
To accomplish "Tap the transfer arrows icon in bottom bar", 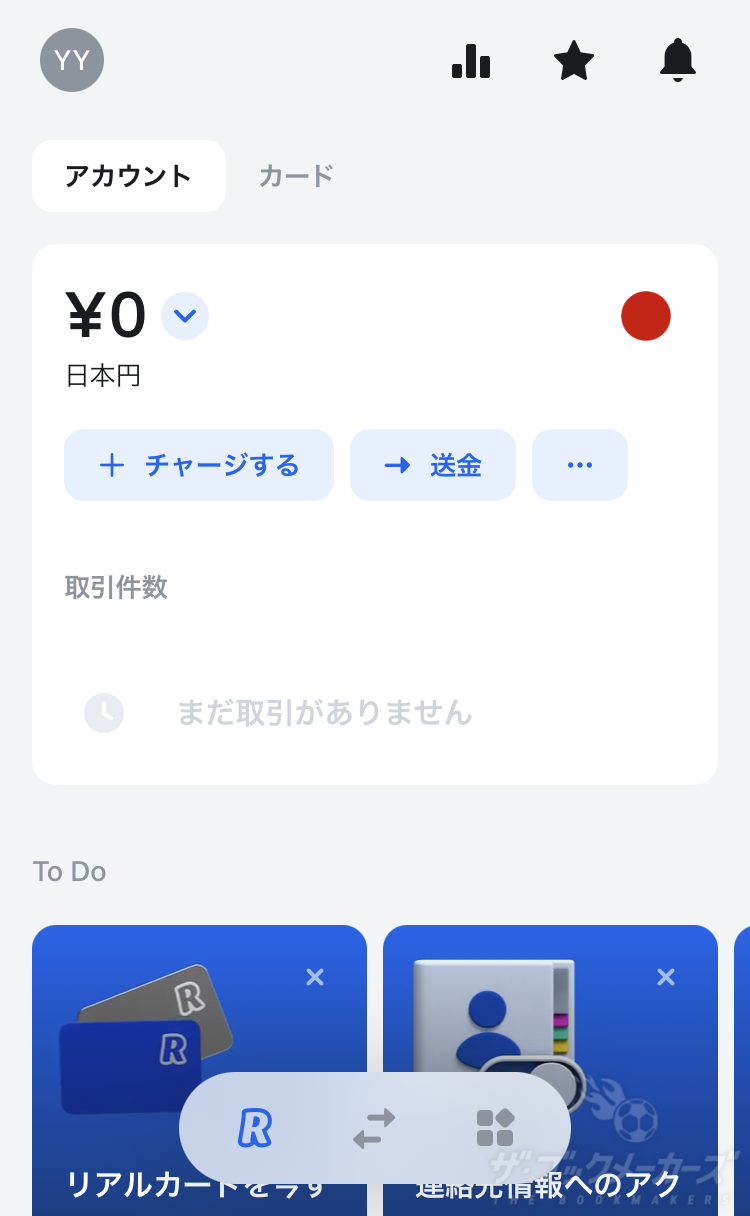I will [373, 1128].
